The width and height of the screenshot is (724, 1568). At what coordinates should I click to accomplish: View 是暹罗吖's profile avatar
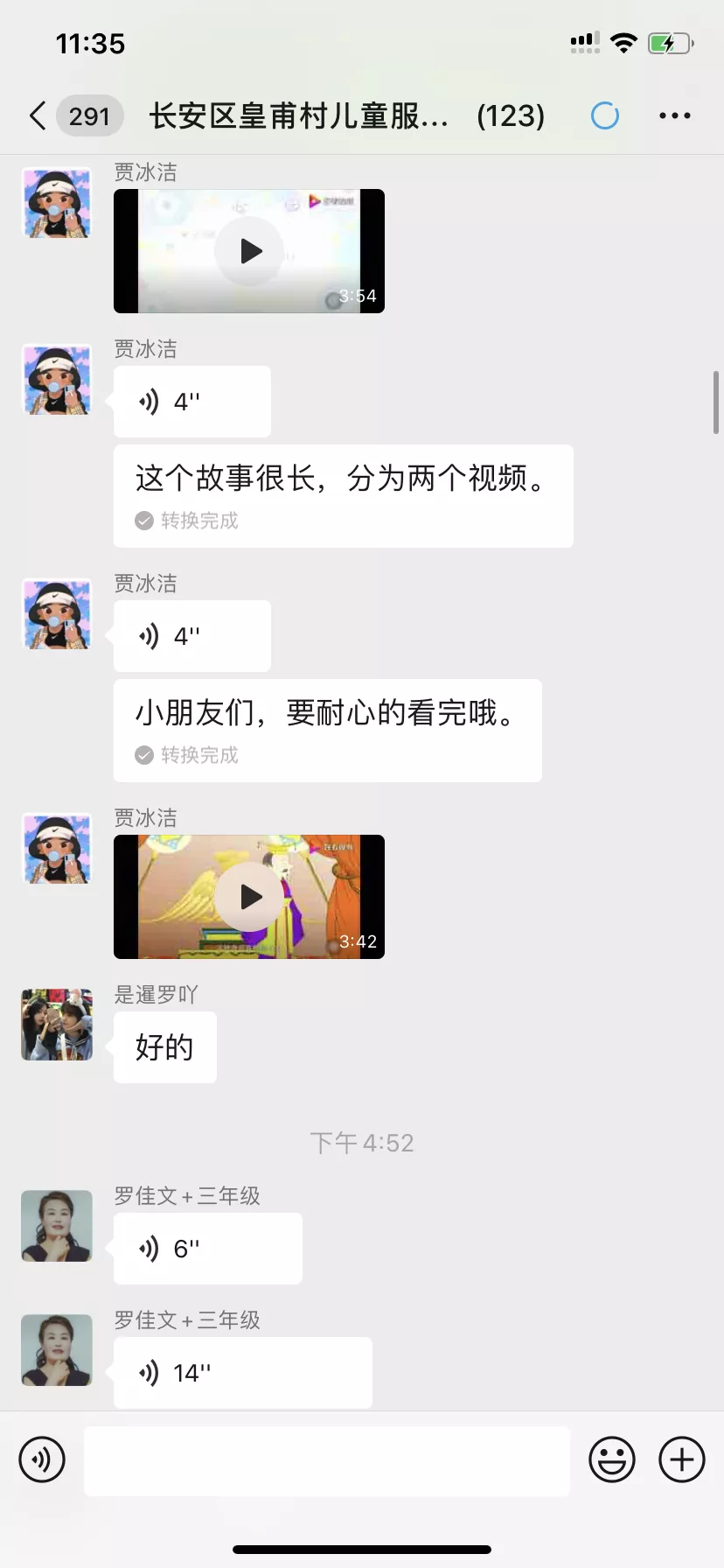57,1025
